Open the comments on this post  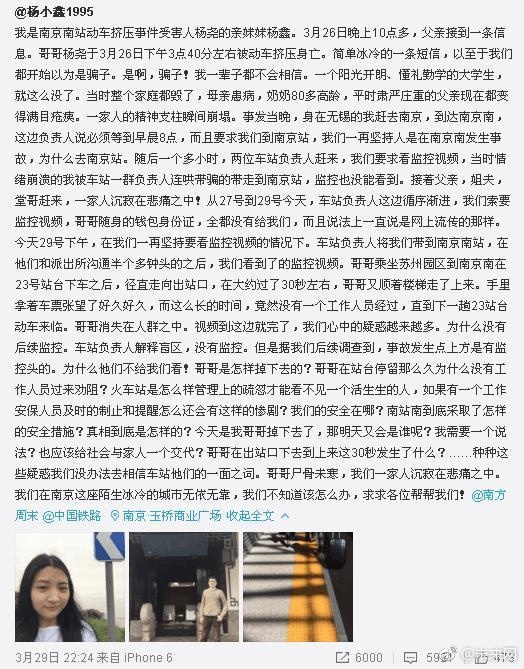[x=422, y=657]
